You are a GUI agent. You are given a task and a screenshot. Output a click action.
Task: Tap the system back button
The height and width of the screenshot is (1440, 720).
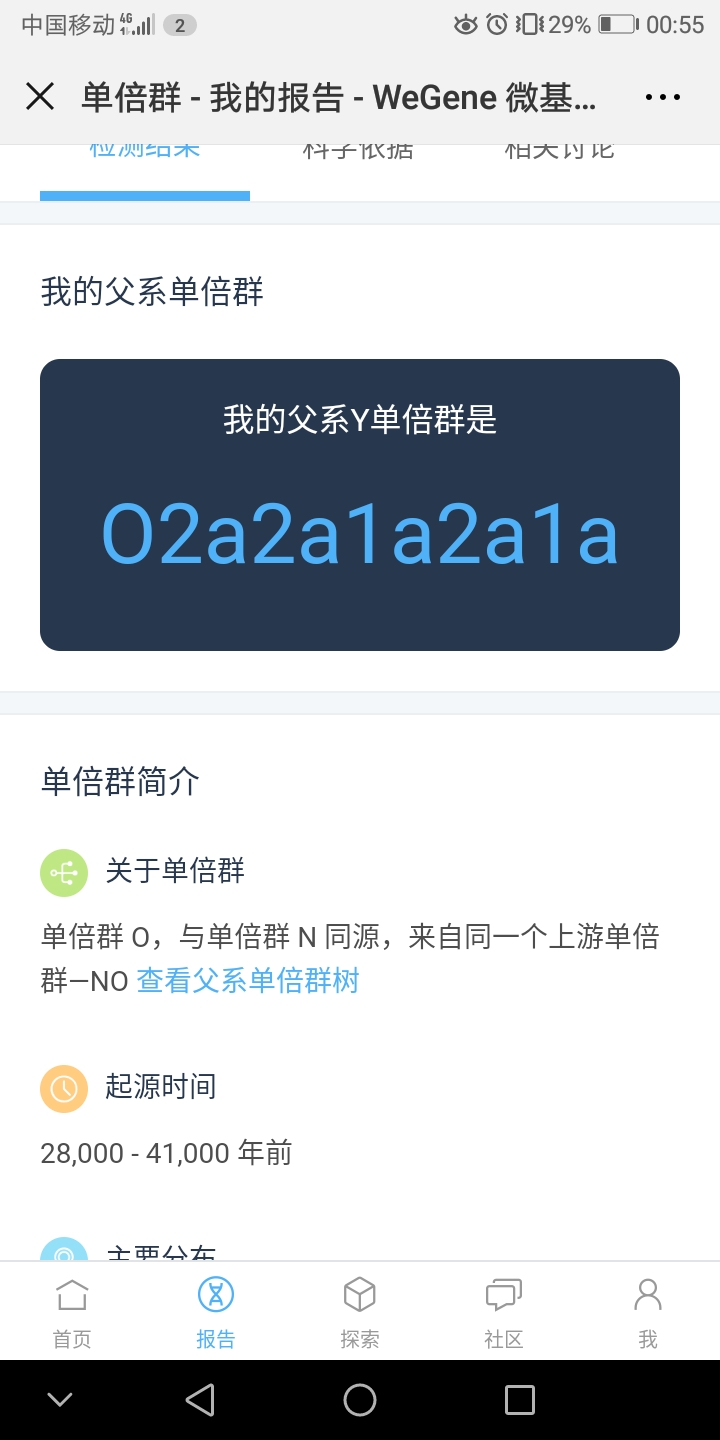click(200, 1399)
